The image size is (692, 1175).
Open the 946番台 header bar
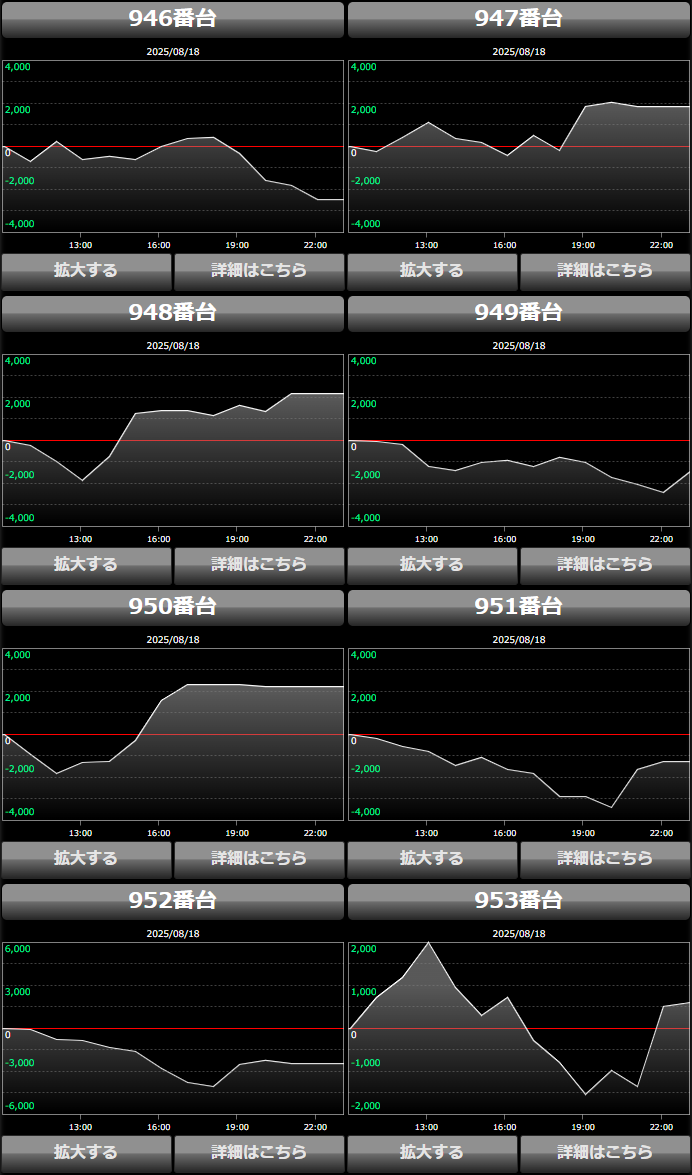(173, 19)
